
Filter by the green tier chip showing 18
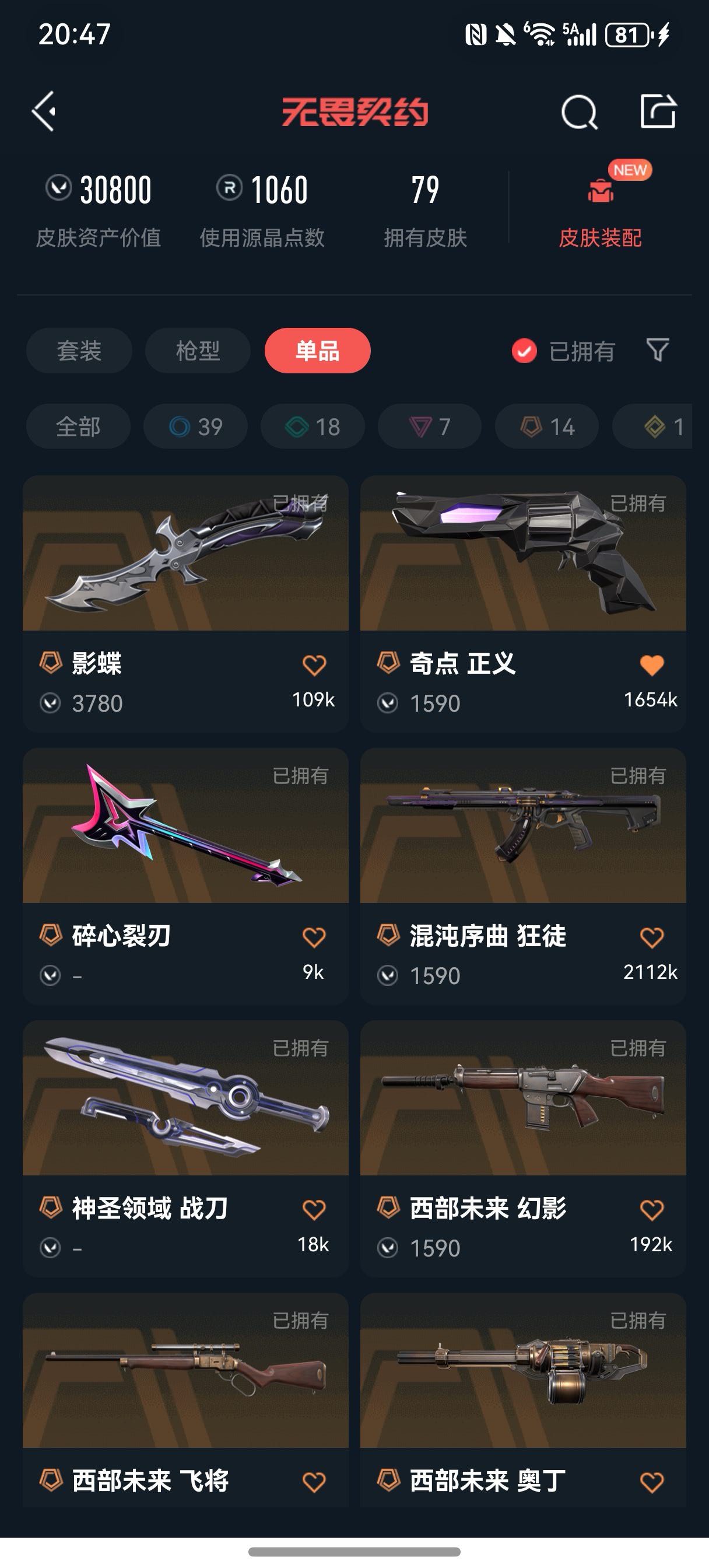(313, 426)
